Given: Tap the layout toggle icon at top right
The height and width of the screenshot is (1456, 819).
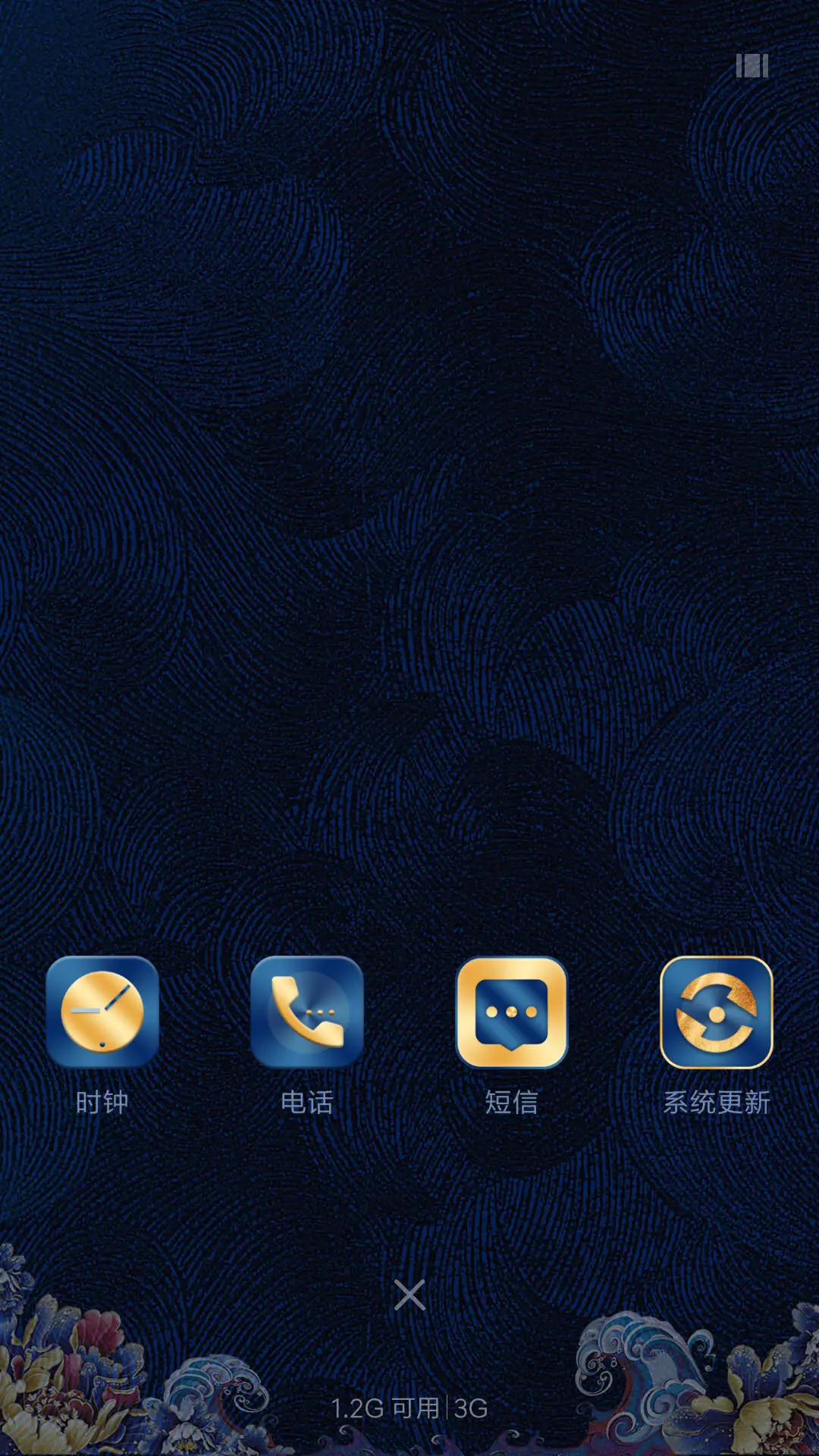Looking at the screenshot, I should 752,66.
